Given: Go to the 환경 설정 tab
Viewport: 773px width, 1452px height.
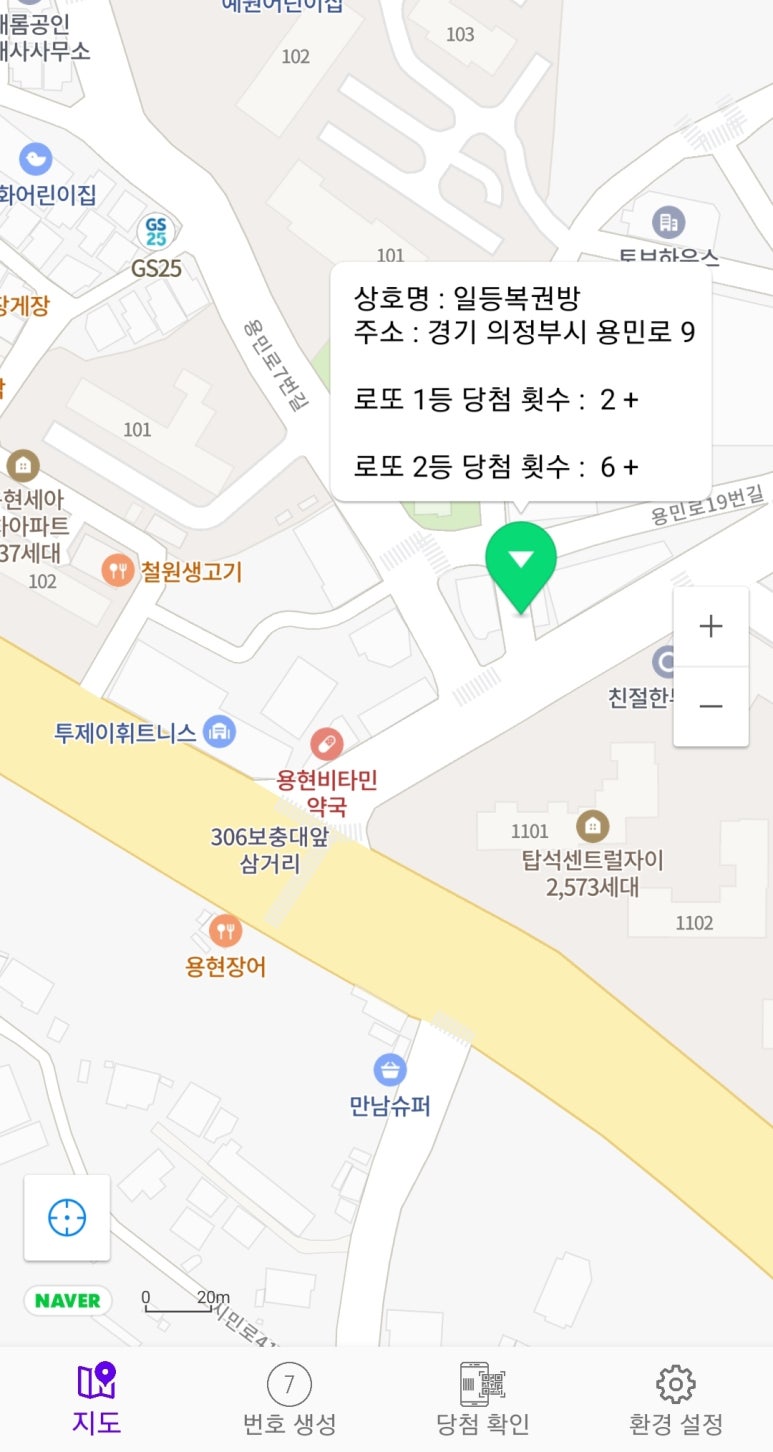Looking at the screenshot, I should pyautogui.click(x=675, y=1399).
